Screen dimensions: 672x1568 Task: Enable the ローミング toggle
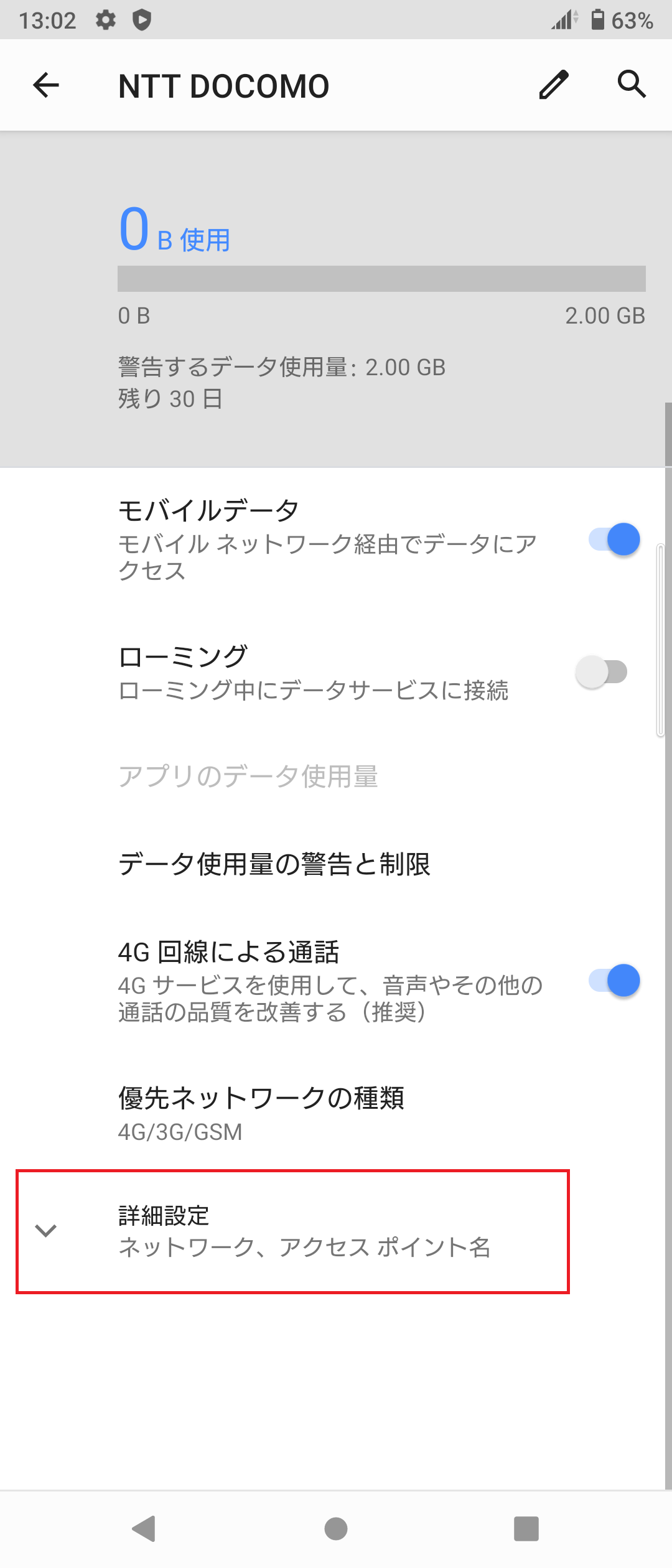tap(602, 671)
